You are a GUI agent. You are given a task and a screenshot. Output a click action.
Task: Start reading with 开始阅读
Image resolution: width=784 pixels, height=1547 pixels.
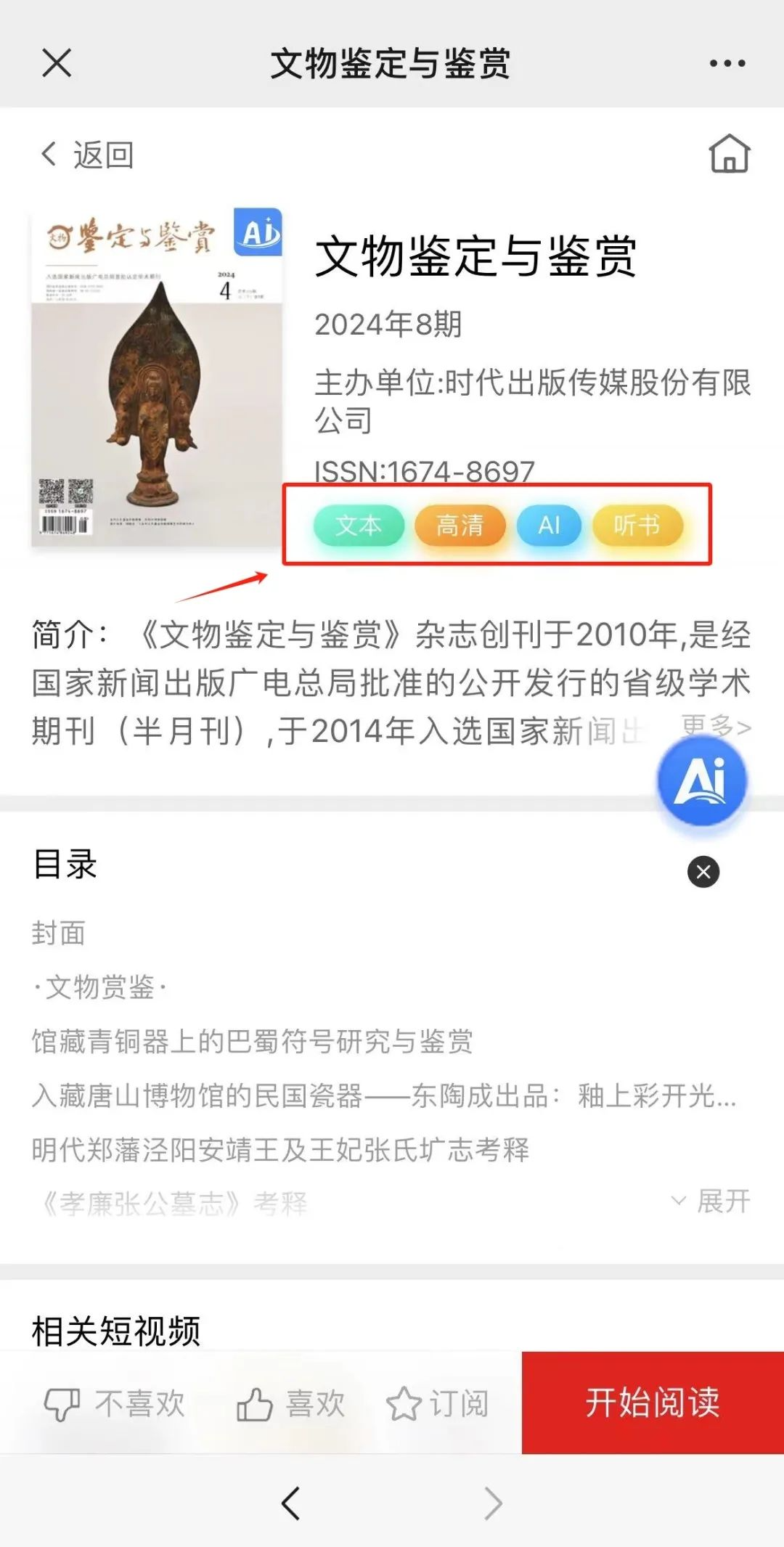(x=653, y=1403)
